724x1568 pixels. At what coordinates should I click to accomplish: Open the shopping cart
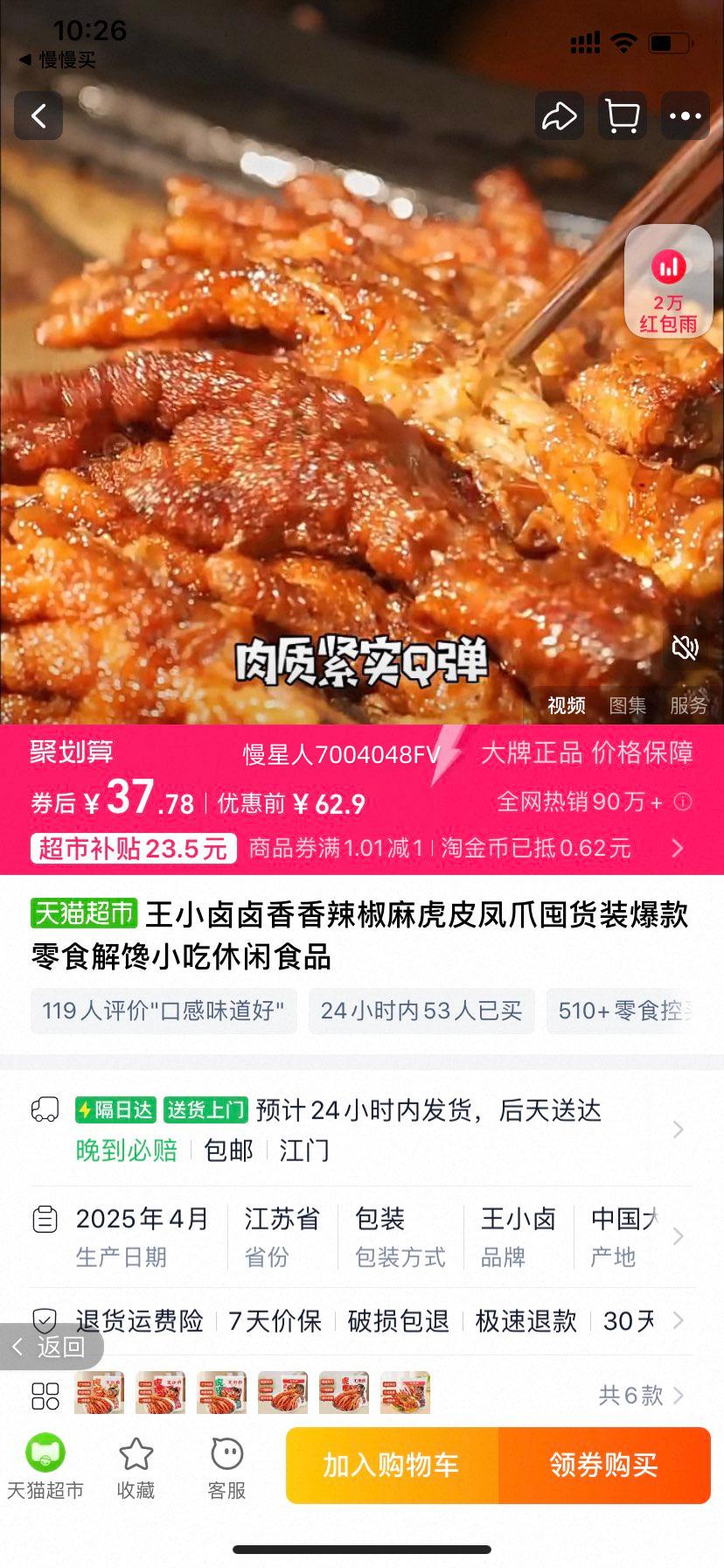pos(622,116)
